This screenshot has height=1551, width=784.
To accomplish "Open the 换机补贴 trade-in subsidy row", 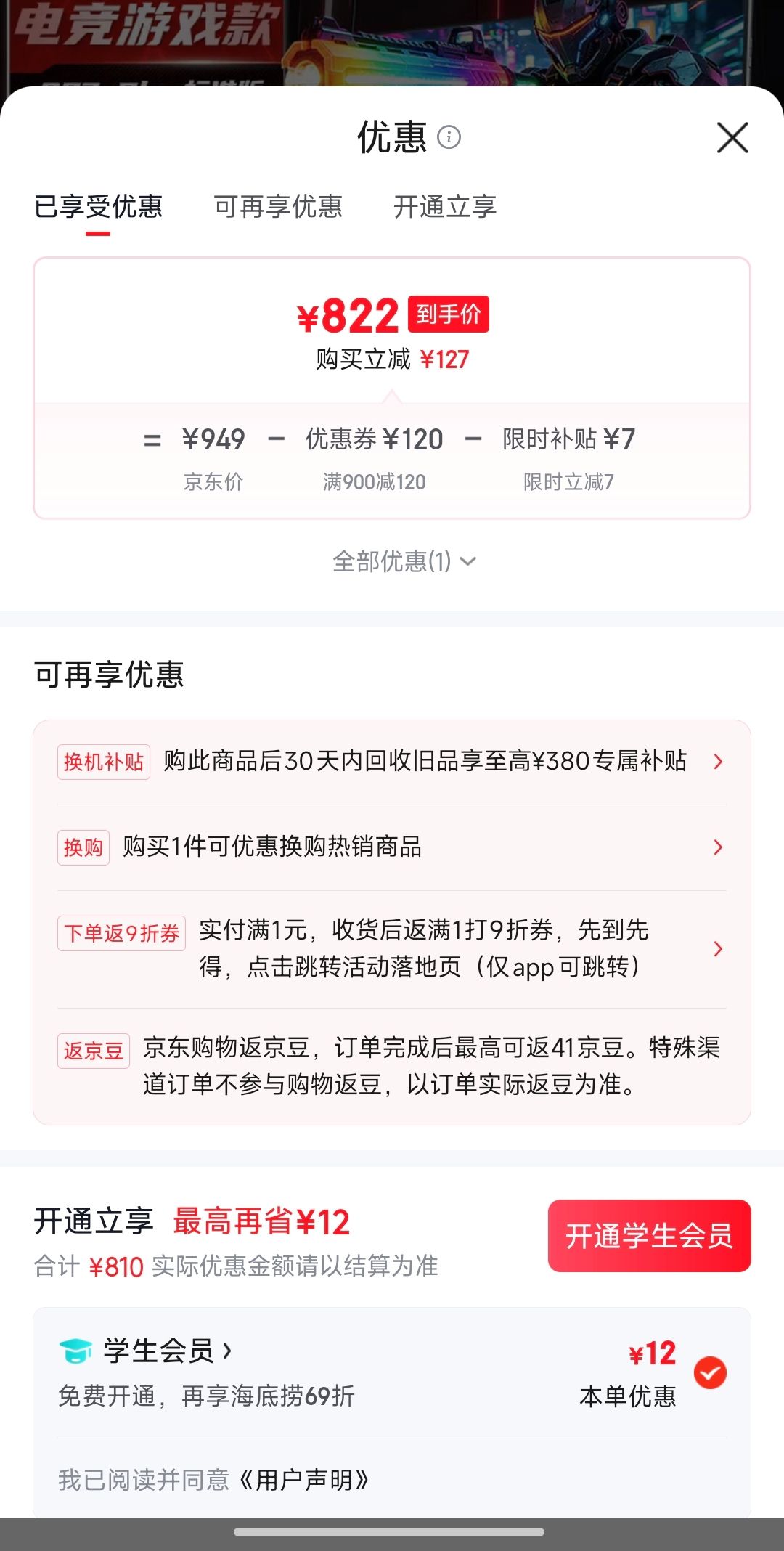I will pyautogui.click(x=392, y=762).
